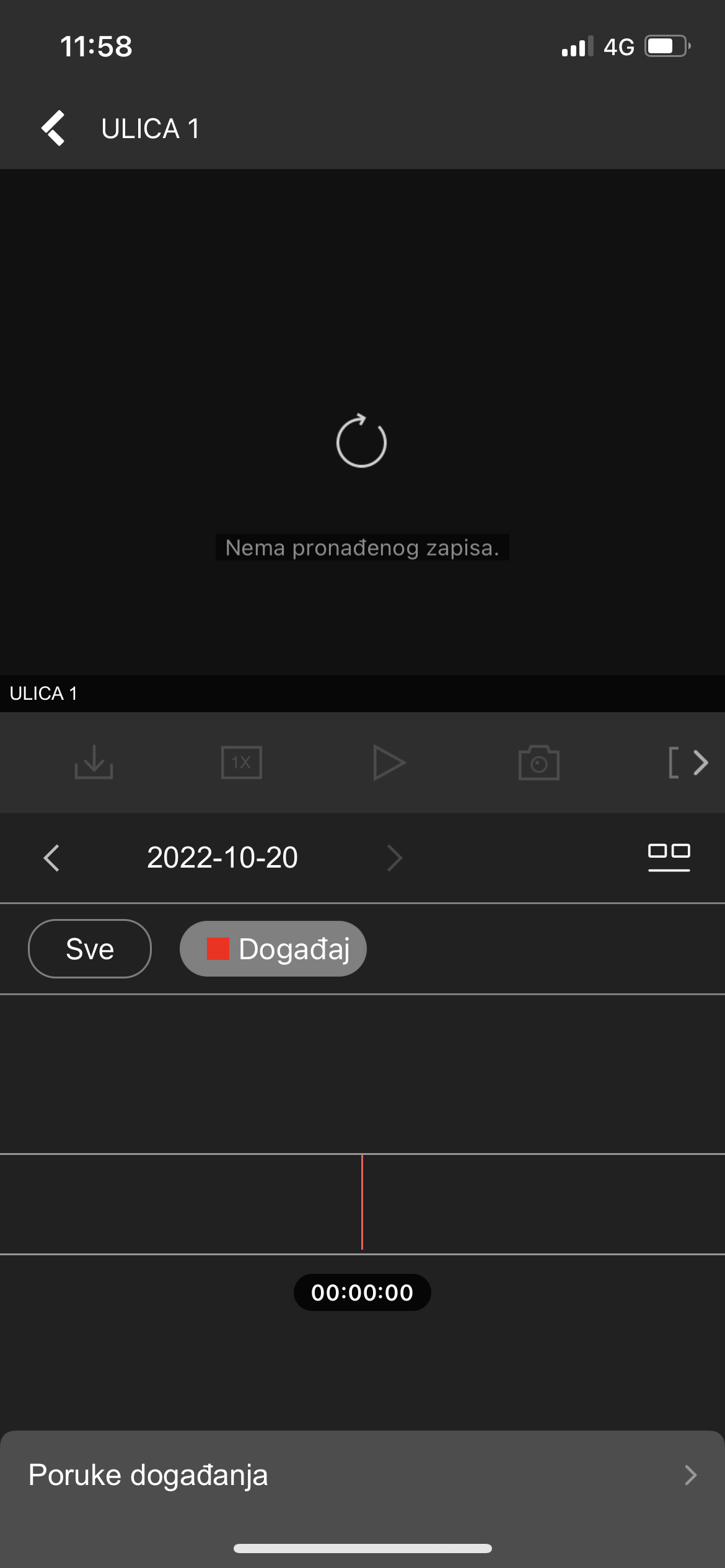Capture a snapshot with the camera icon

538,762
